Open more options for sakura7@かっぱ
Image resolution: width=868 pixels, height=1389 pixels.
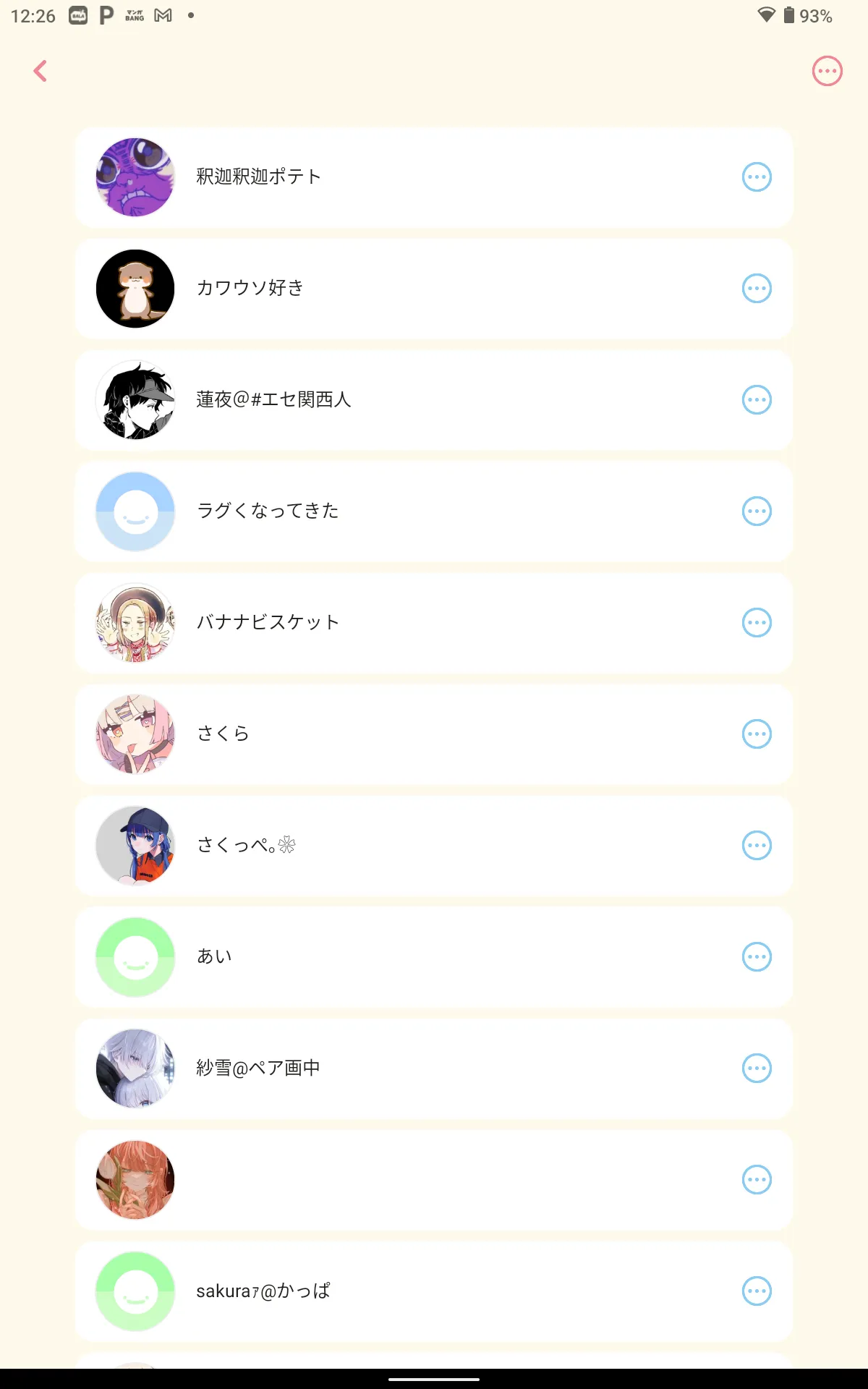point(757,1291)
